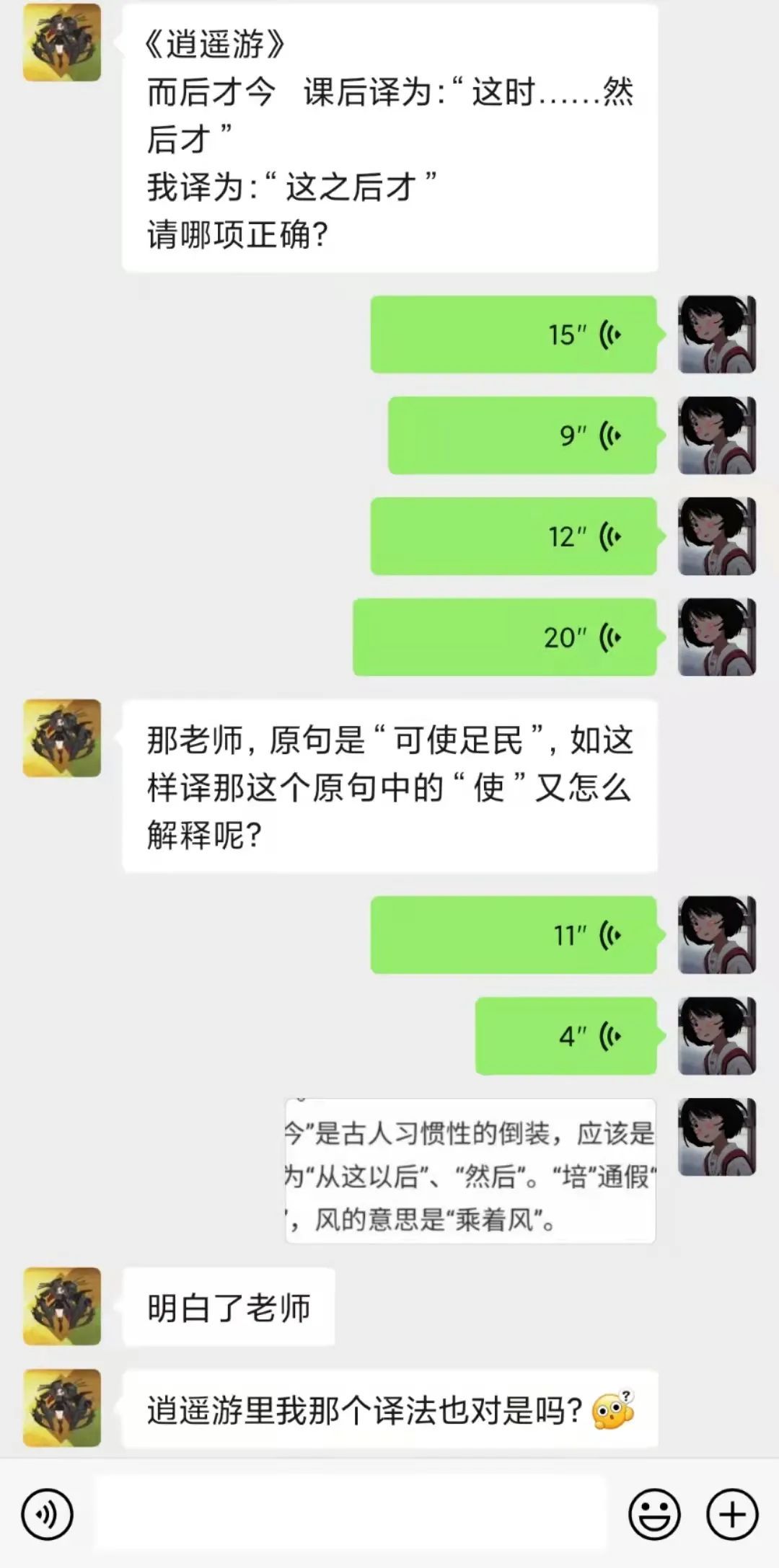Open the emoji sticker panel
The image size is (779, 1568).
tap(654, 1515)
